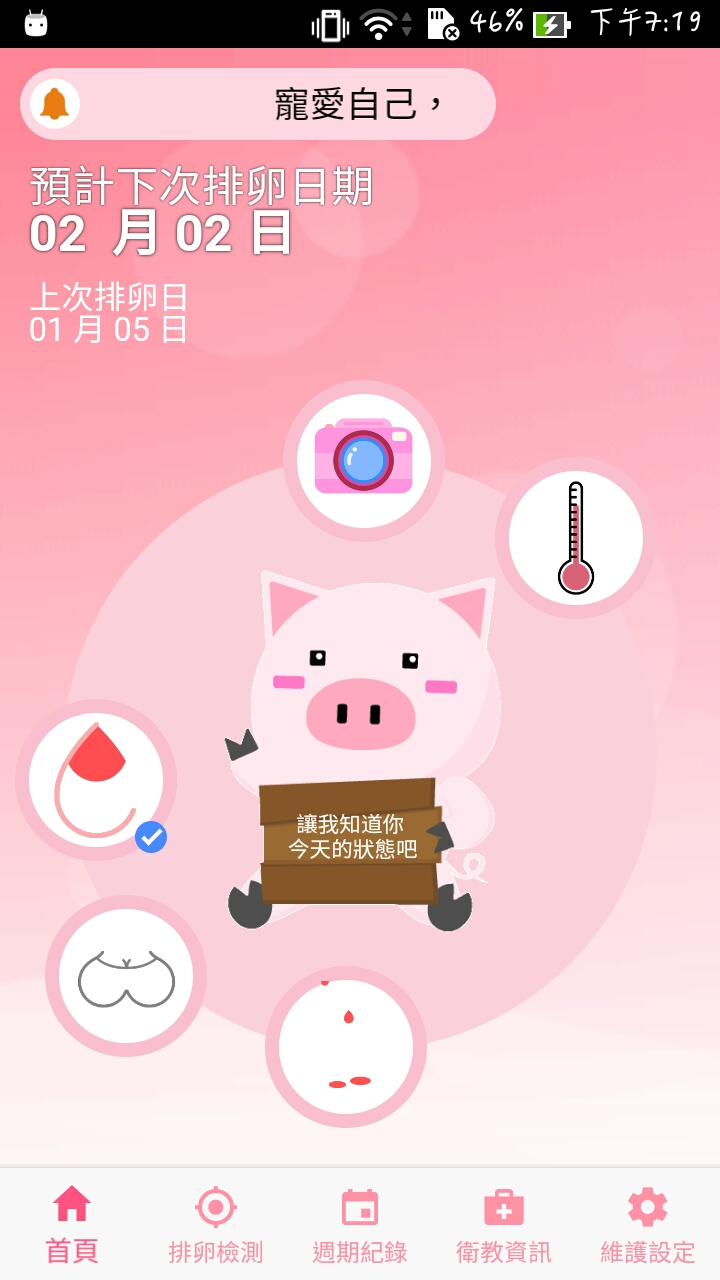
Task: Open 週期紀錄 via the calendar icon
Action: pos(359,1221)
